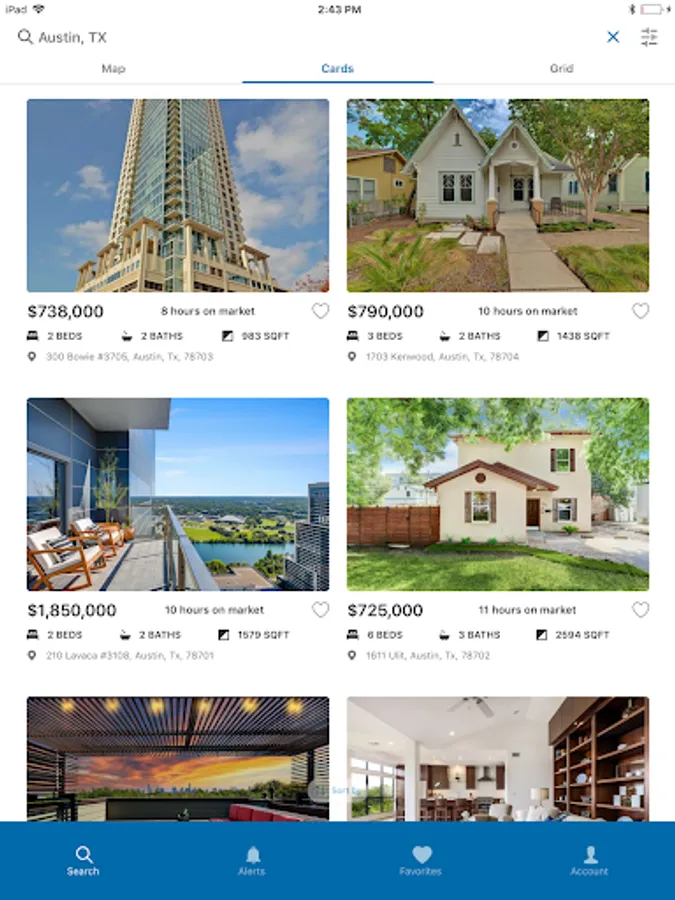This screenshot has height=900, width=675.
Task: Heart the $725,000 listing
Action: click(641, 610)
